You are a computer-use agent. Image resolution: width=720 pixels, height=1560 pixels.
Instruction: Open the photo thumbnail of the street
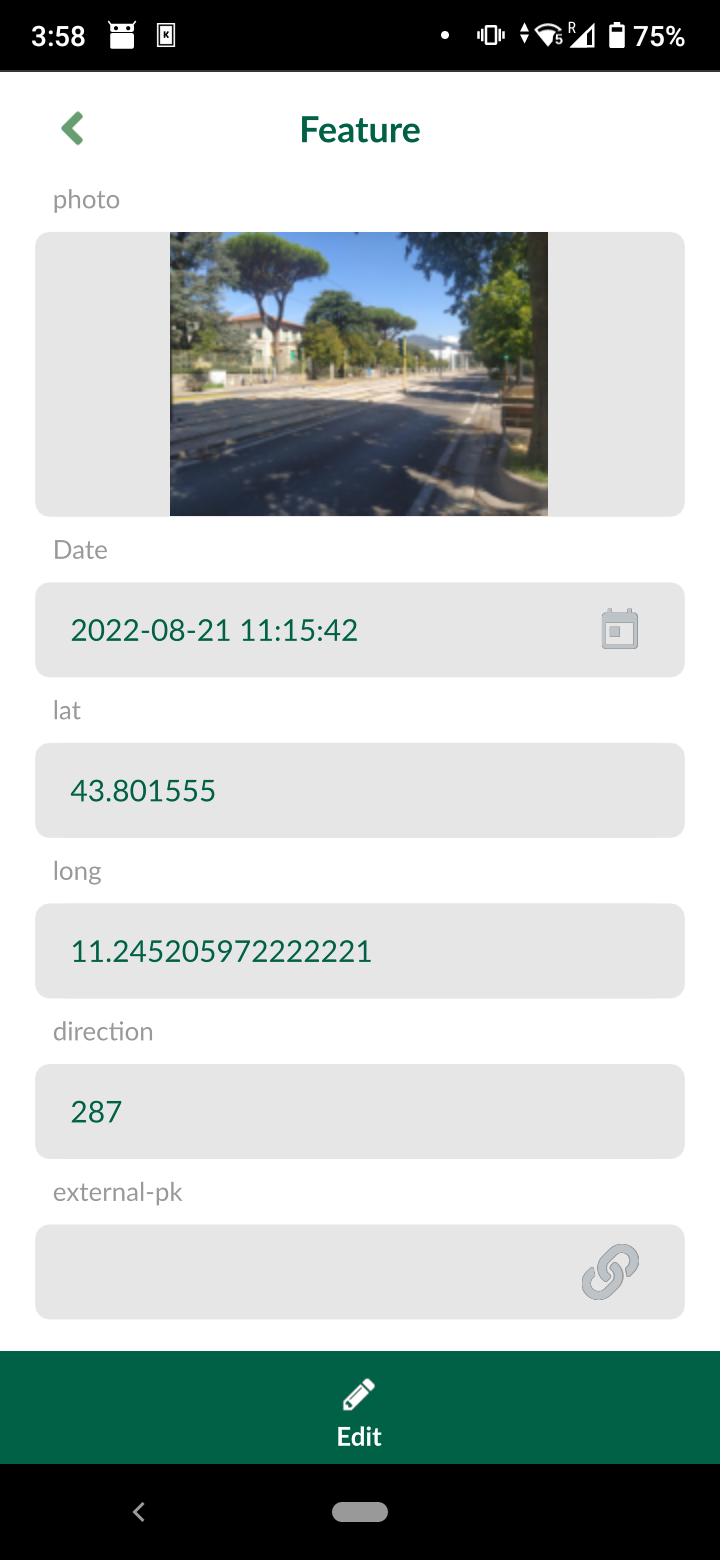point(359,373)
